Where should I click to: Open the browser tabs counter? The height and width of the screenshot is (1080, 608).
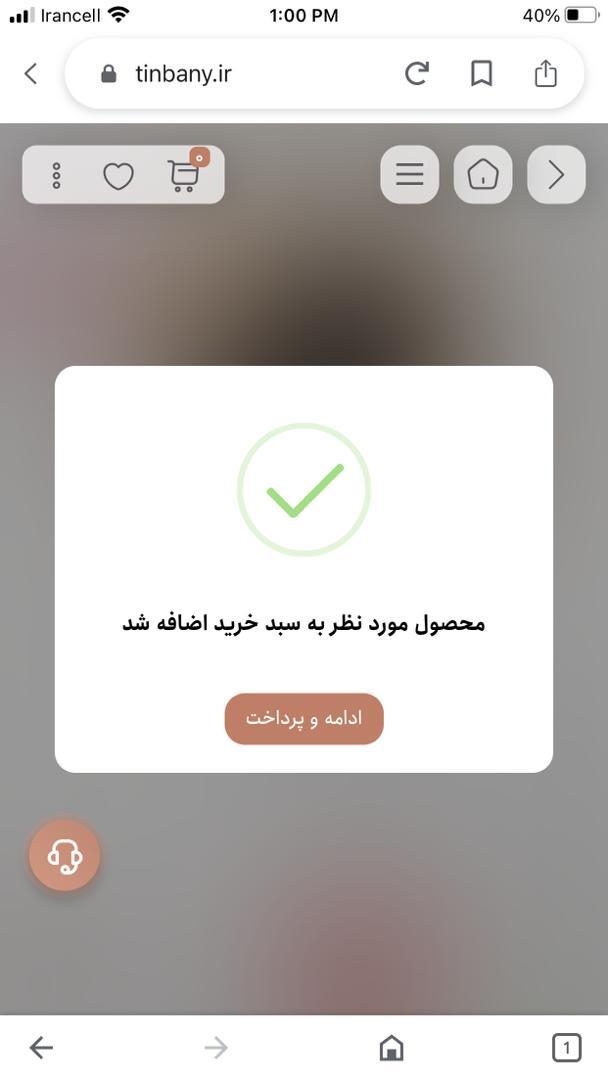[566, 1047]
